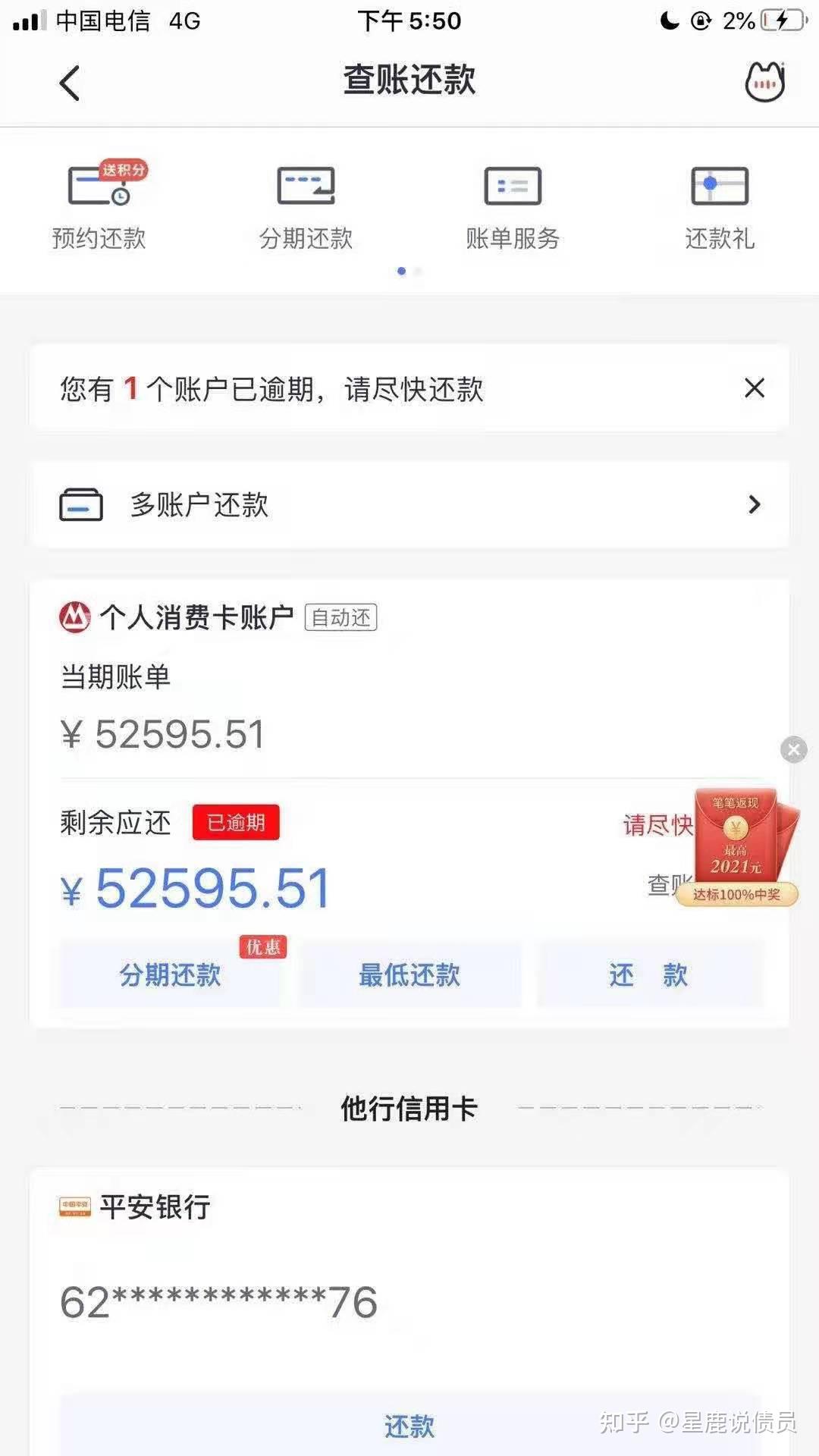This screenshot has width=819, height=1456.
Task: Toggle the 已逾期 overdue status badge
Action: pyautogui.click(x=235, y=821)
